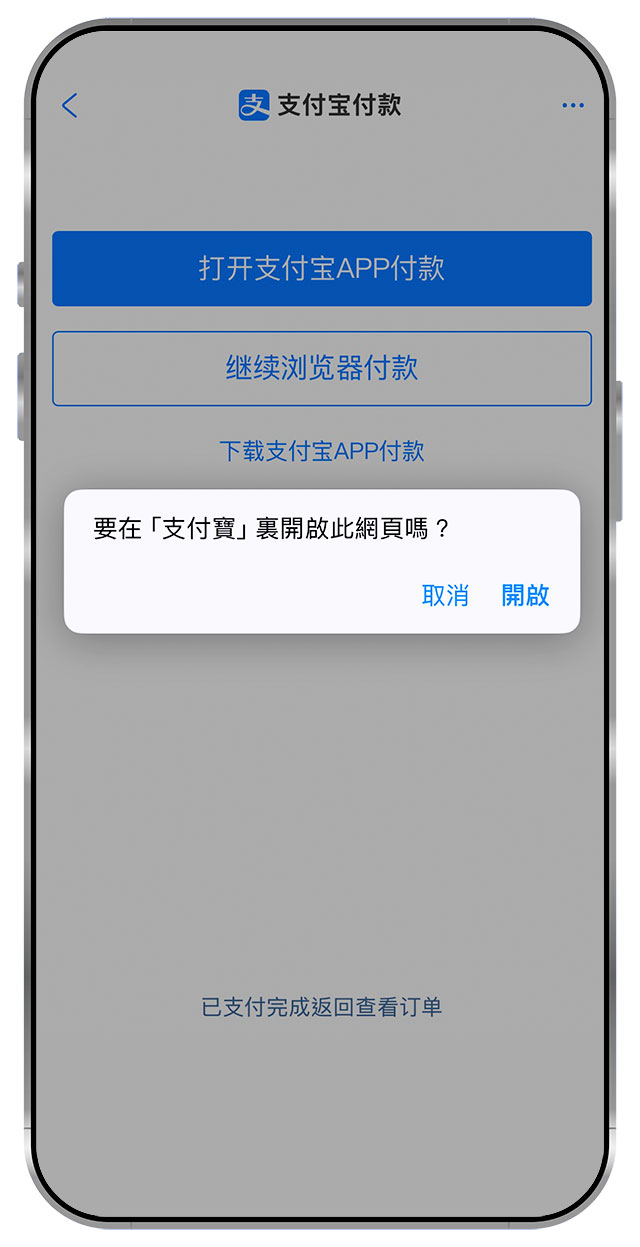Choose 继续浏览器付款 to pay in browser
The image size is (640, 1247).
pos(321,368)
